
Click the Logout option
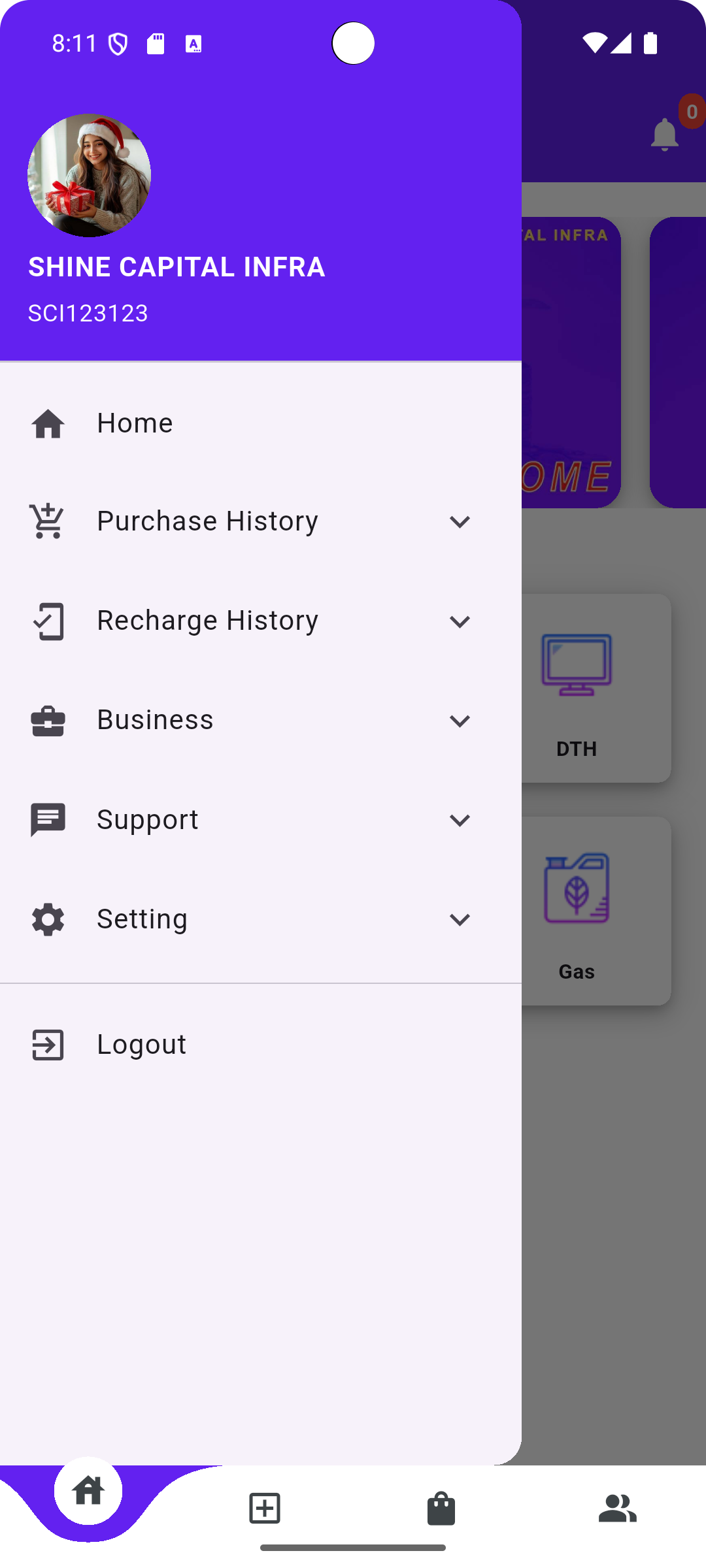(141, 1044)
